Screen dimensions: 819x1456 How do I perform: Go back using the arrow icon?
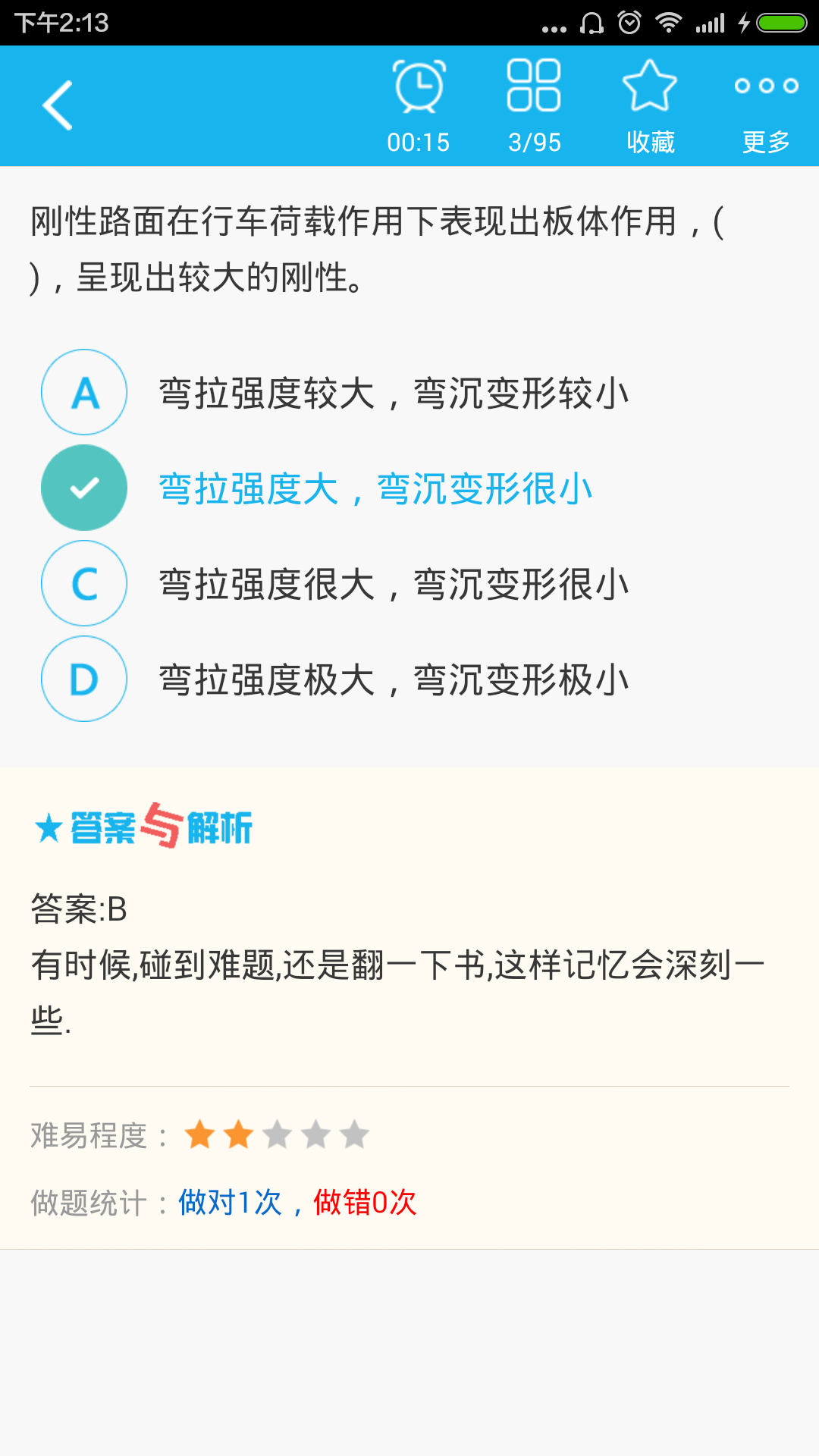coord(58,105)
